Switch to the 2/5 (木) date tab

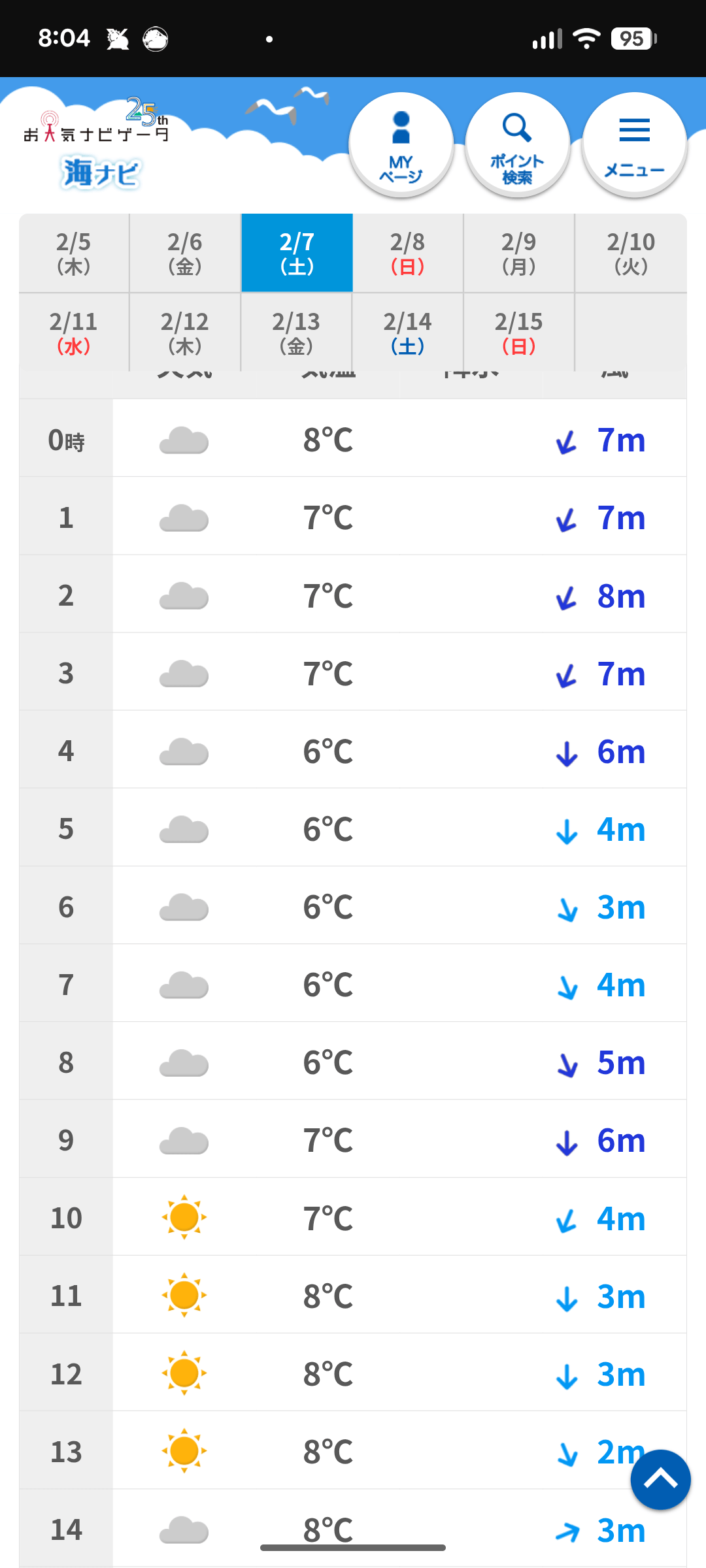coord(74,253)
